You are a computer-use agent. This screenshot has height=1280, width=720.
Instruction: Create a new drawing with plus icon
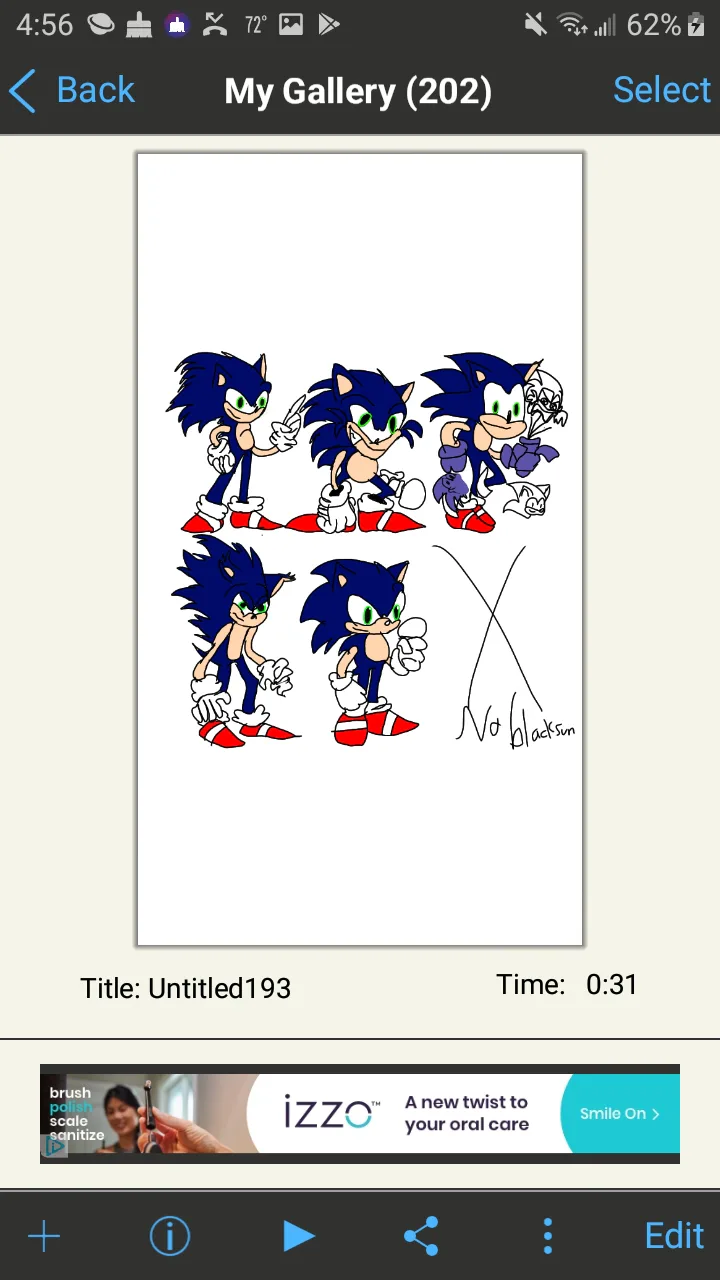[44, 1237]
